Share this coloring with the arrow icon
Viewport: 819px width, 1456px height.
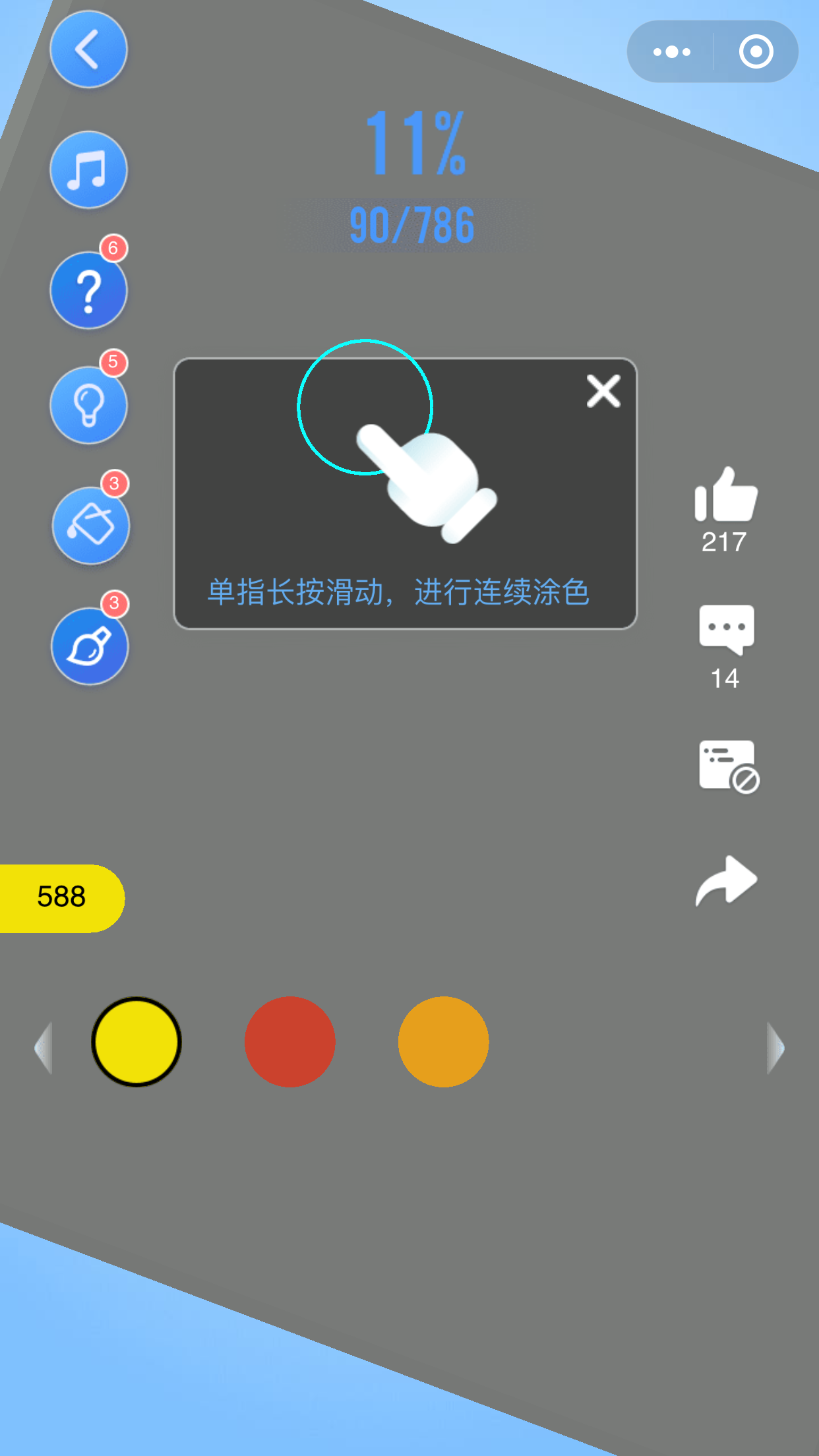(x=727, y=880)
